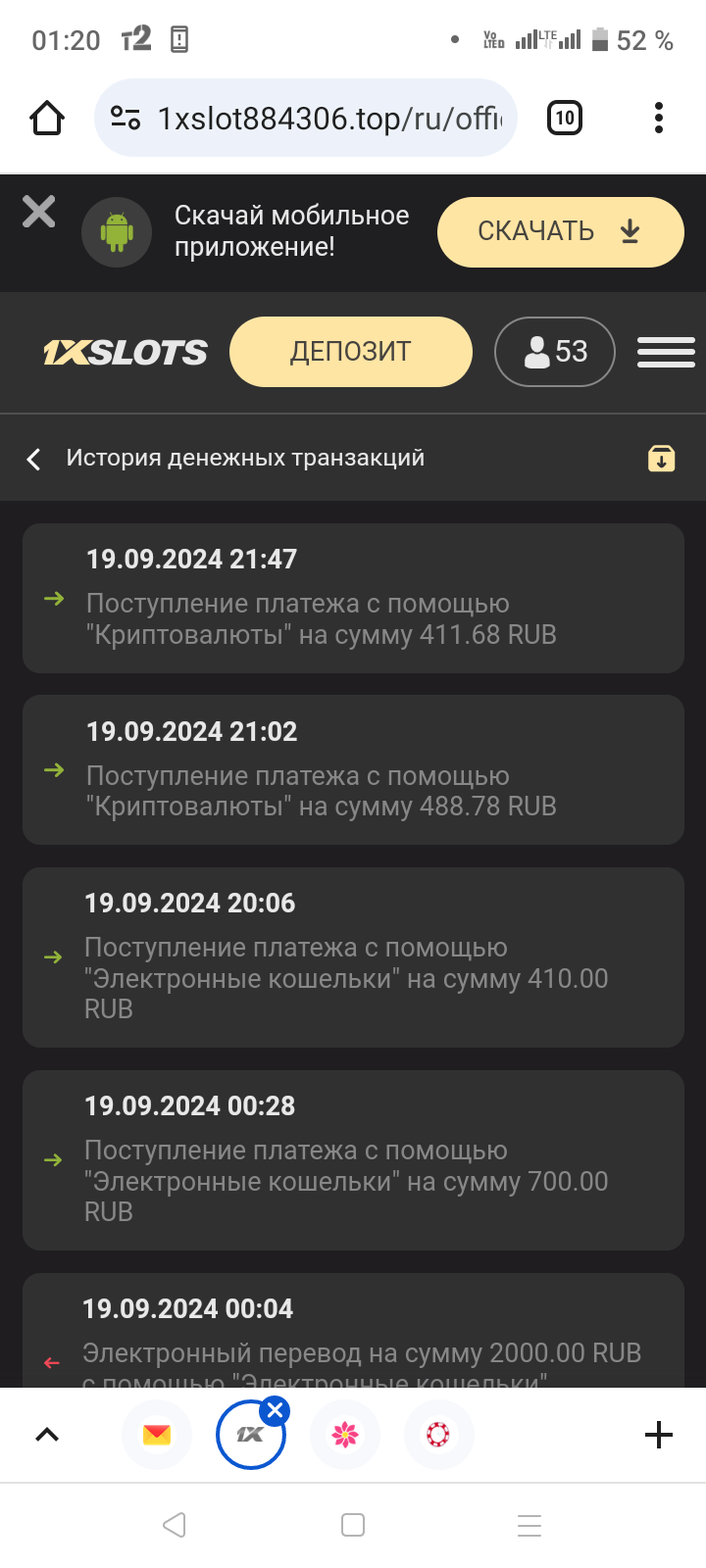Open the browser overflow menu

[659, 119]
